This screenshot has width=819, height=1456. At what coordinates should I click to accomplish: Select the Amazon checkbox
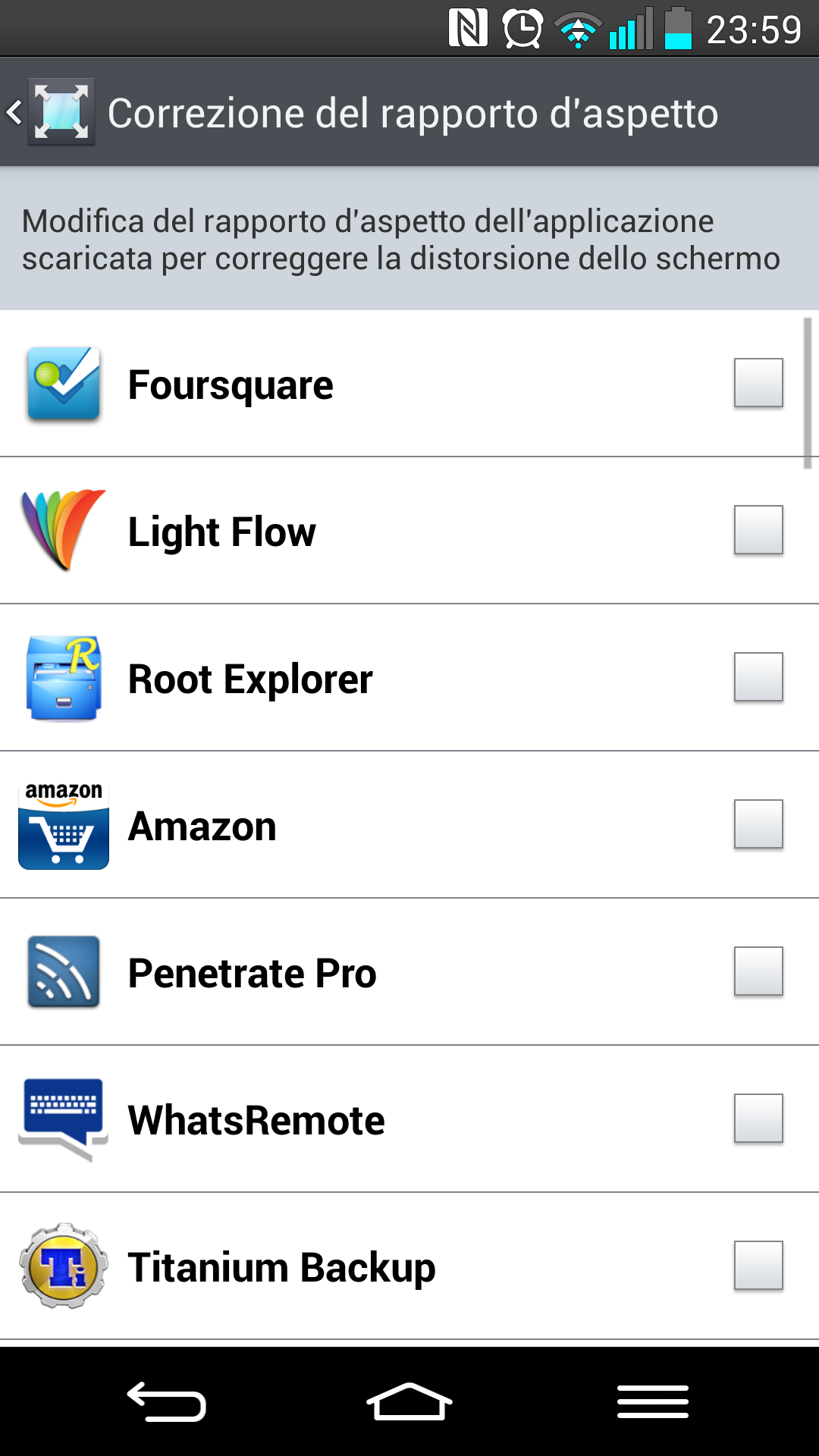point(758,824)
